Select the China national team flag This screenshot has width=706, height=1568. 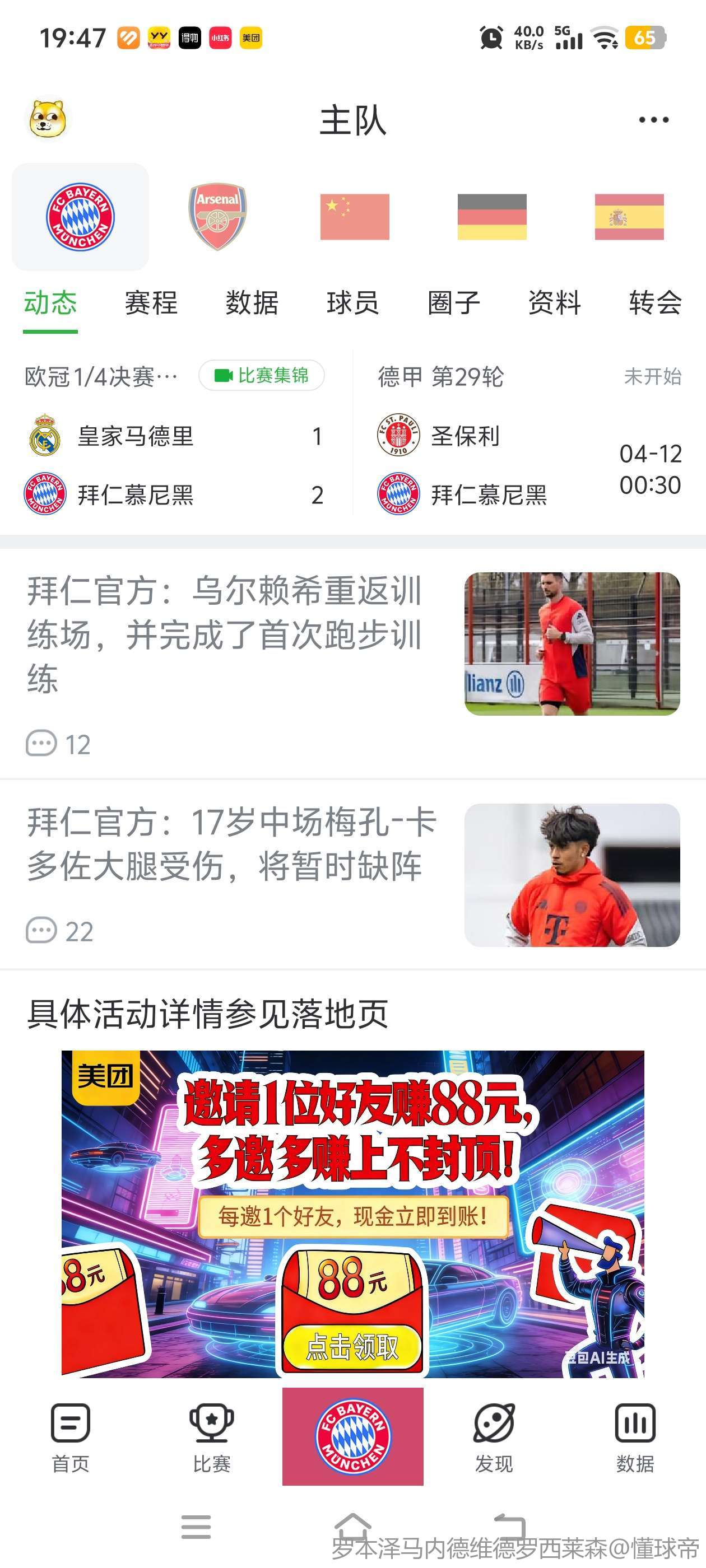(x=355, y=217)
